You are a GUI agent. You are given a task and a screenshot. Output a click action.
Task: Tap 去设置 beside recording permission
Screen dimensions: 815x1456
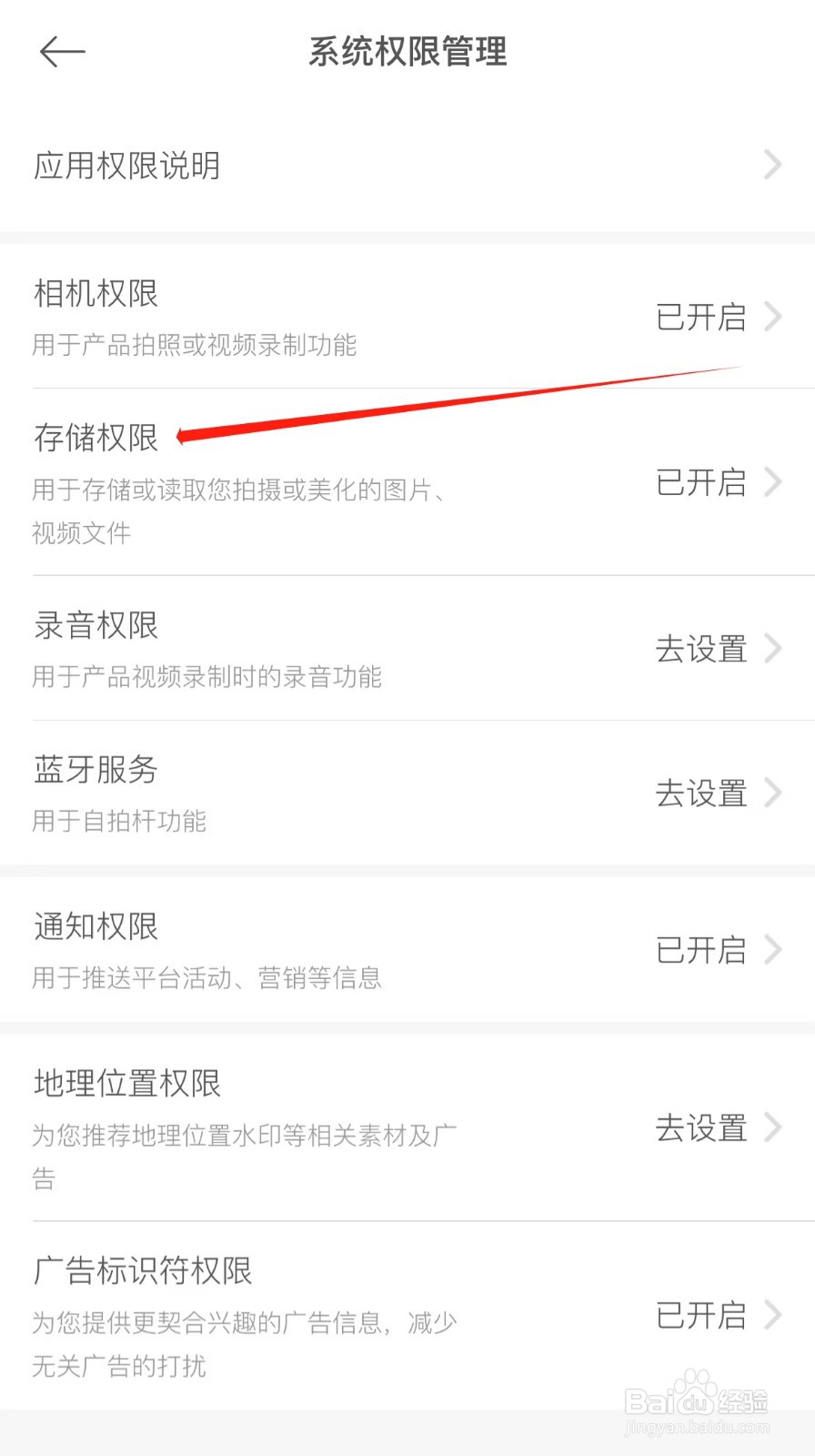tap(700, 648)
